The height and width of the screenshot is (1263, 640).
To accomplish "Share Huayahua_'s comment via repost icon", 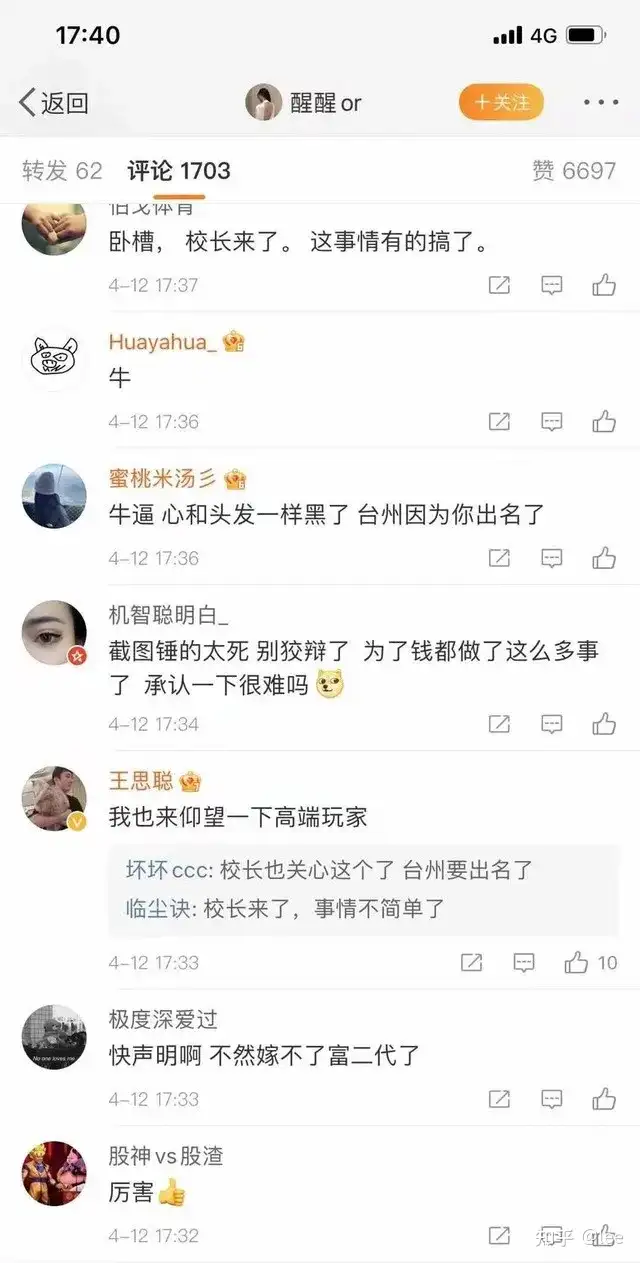I will point(499,421).
